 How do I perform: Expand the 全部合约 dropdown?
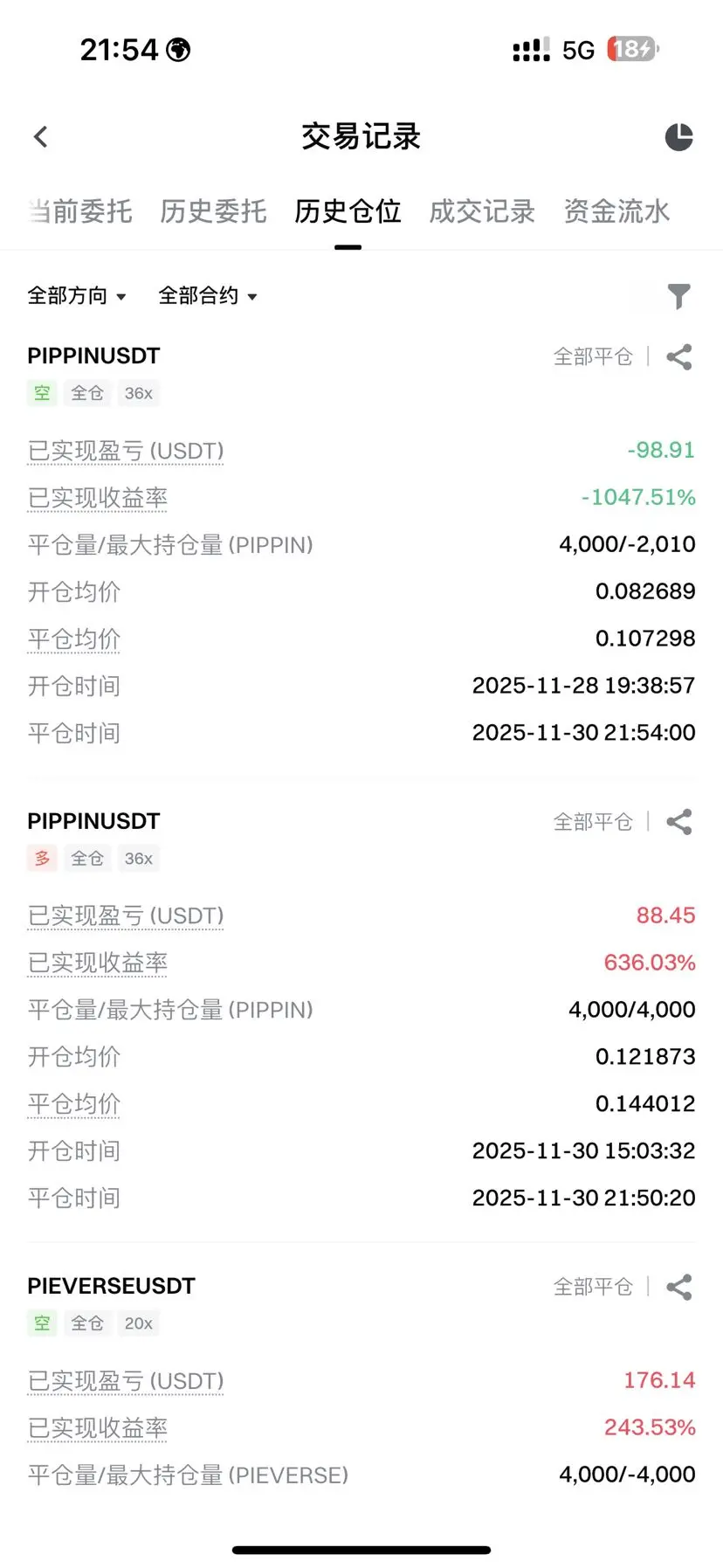[x=208, y=296]
